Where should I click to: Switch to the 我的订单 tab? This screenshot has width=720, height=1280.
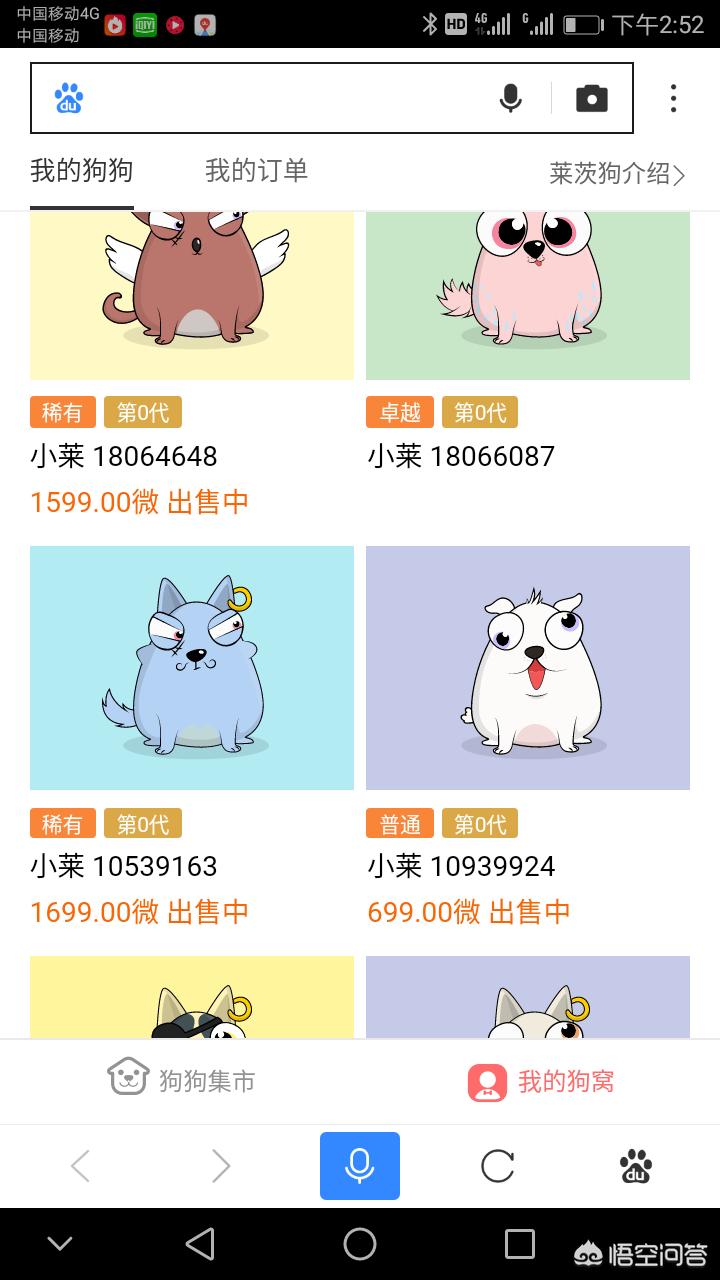click(256, 171)
